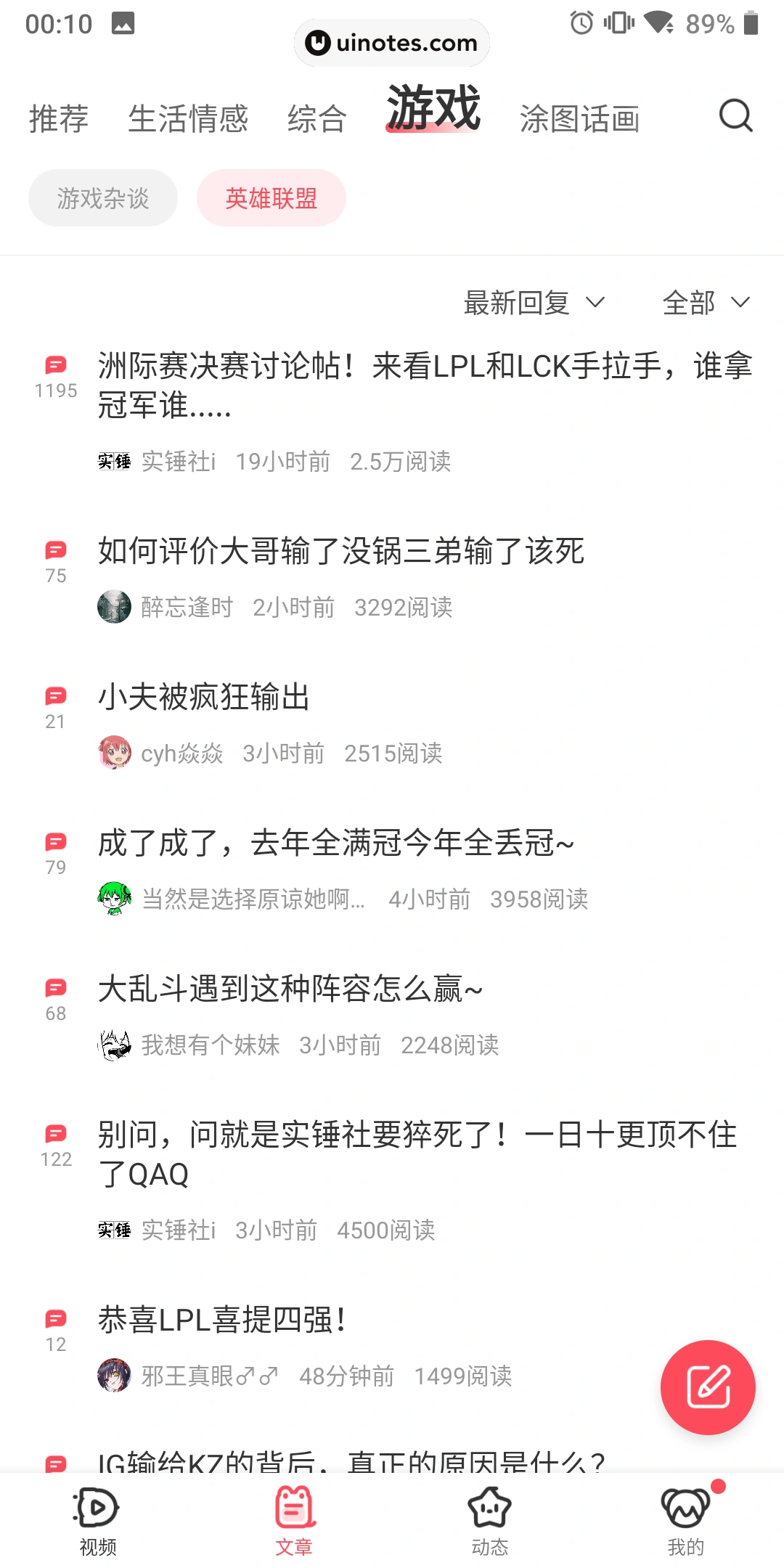Switch to the 涂图话画 tab

(x=579, y=119)
